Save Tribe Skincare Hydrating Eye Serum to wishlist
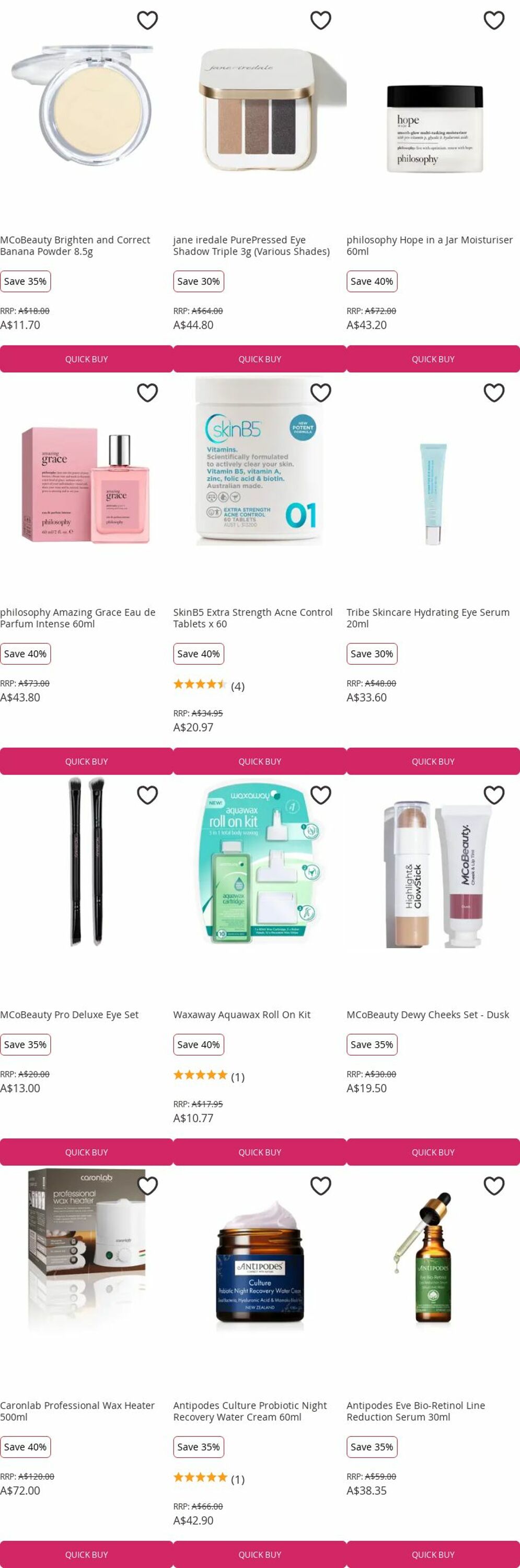This screenshot has height=1568, width=520. click(x=493, y=393)
